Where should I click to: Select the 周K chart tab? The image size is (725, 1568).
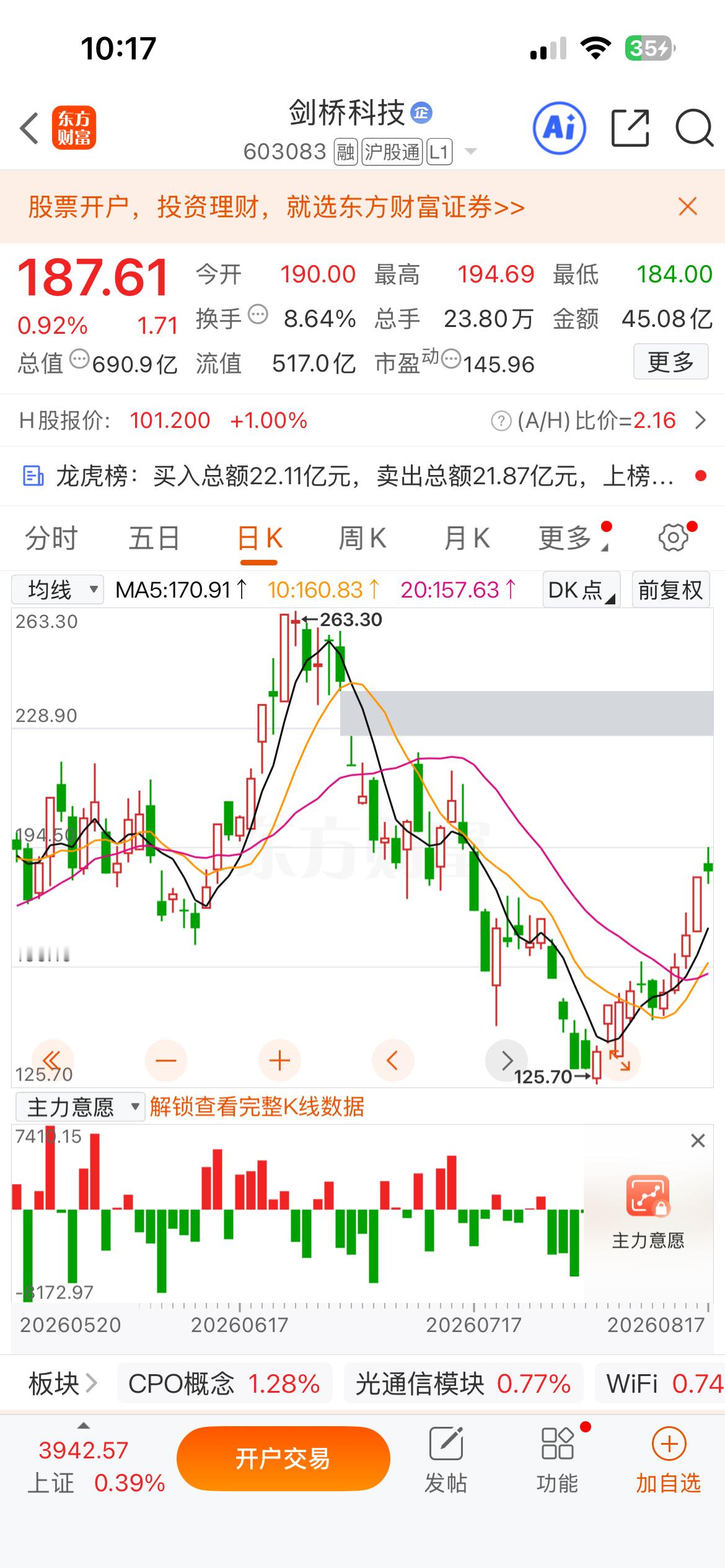click(x=362, y=538)
